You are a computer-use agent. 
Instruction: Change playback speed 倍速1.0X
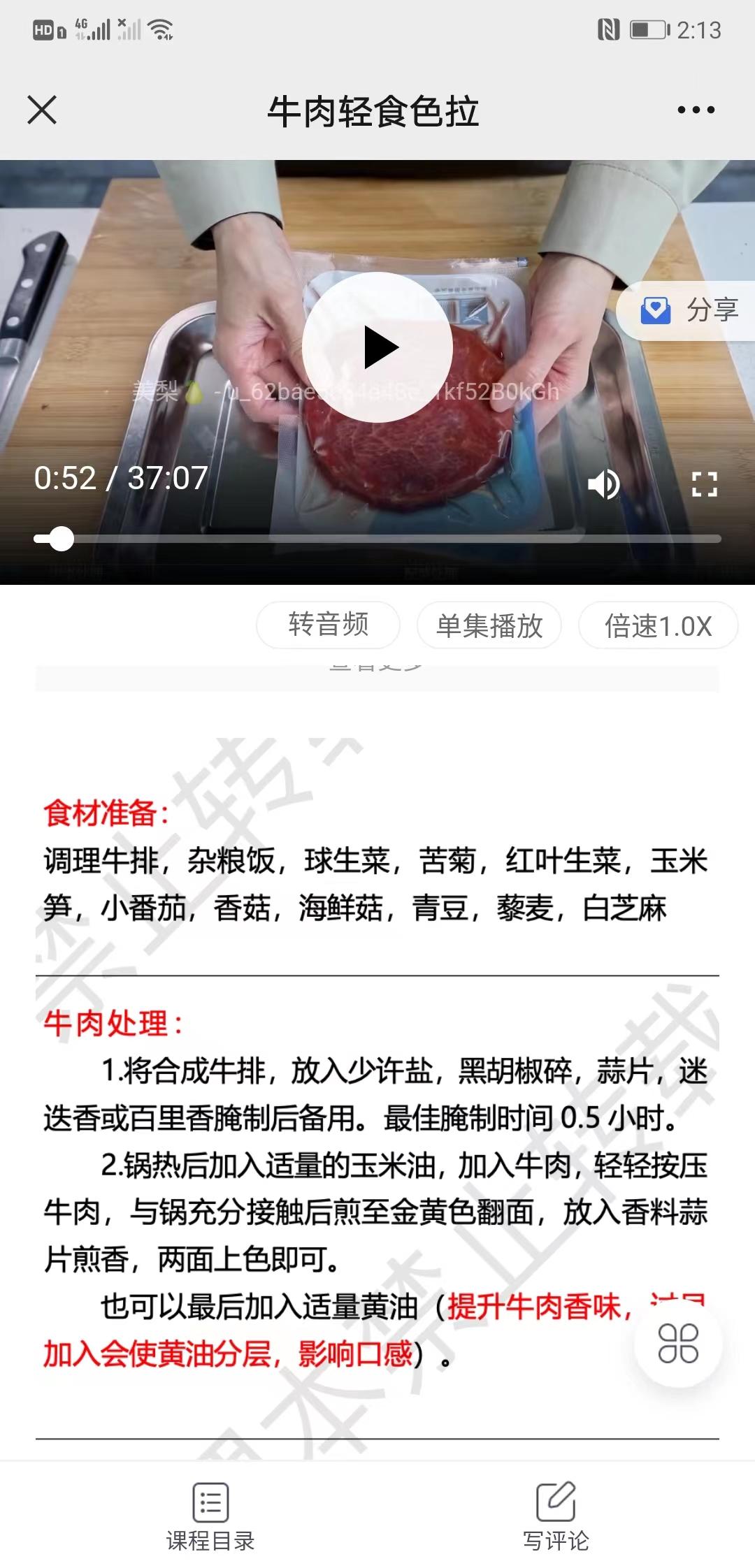[x=658, y=625]
